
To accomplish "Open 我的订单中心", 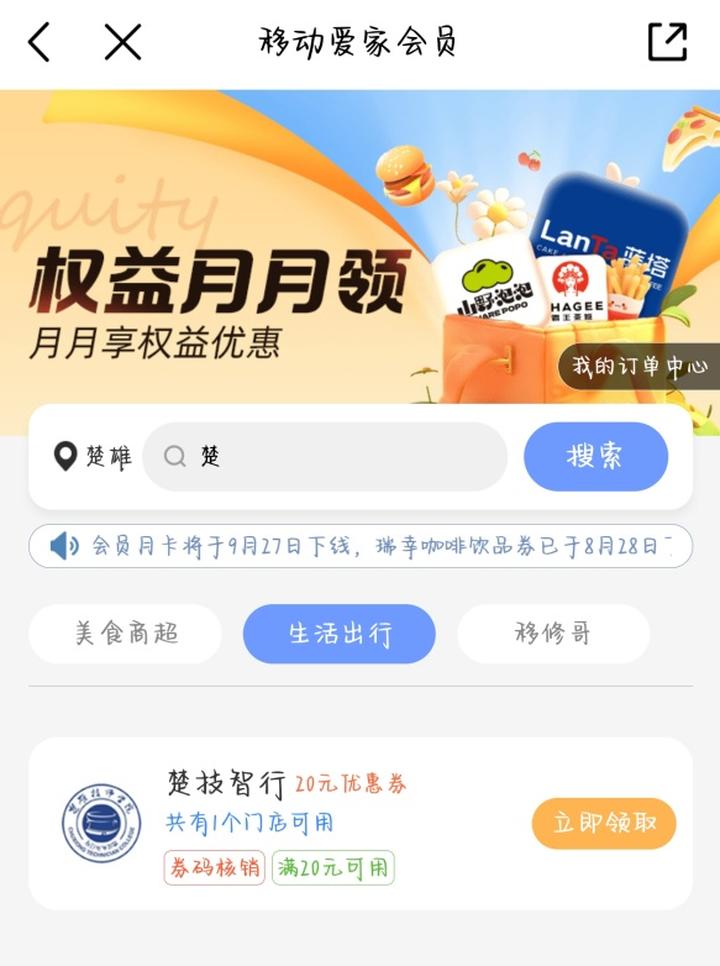I will [639, 366].
